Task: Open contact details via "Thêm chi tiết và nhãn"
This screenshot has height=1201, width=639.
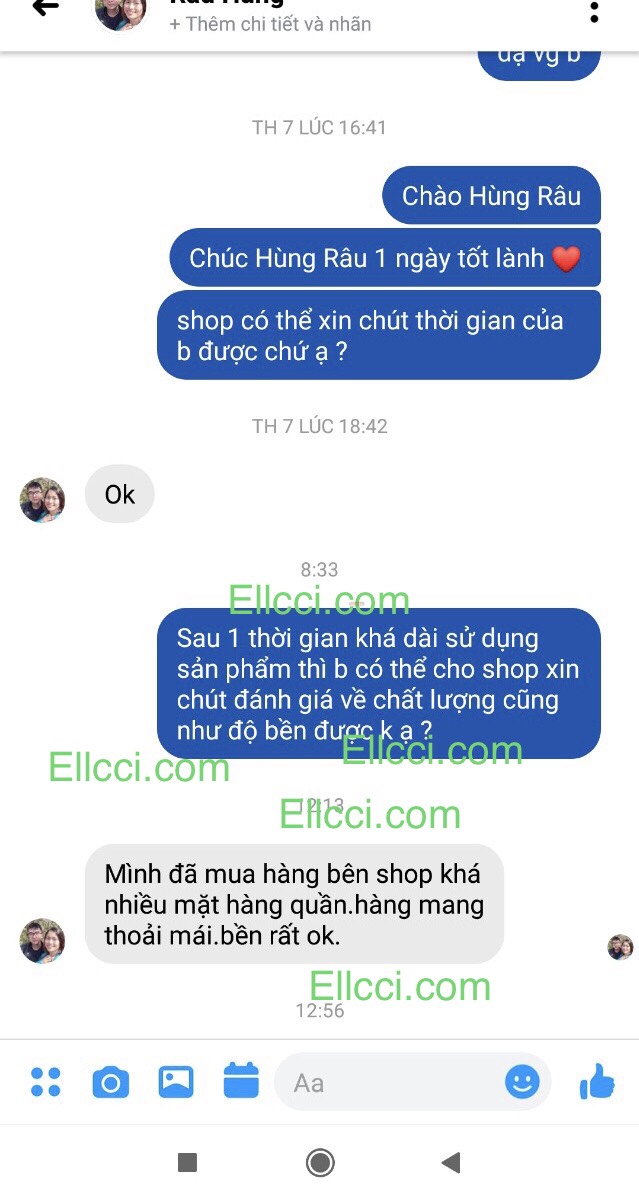Action: [270, 24]
